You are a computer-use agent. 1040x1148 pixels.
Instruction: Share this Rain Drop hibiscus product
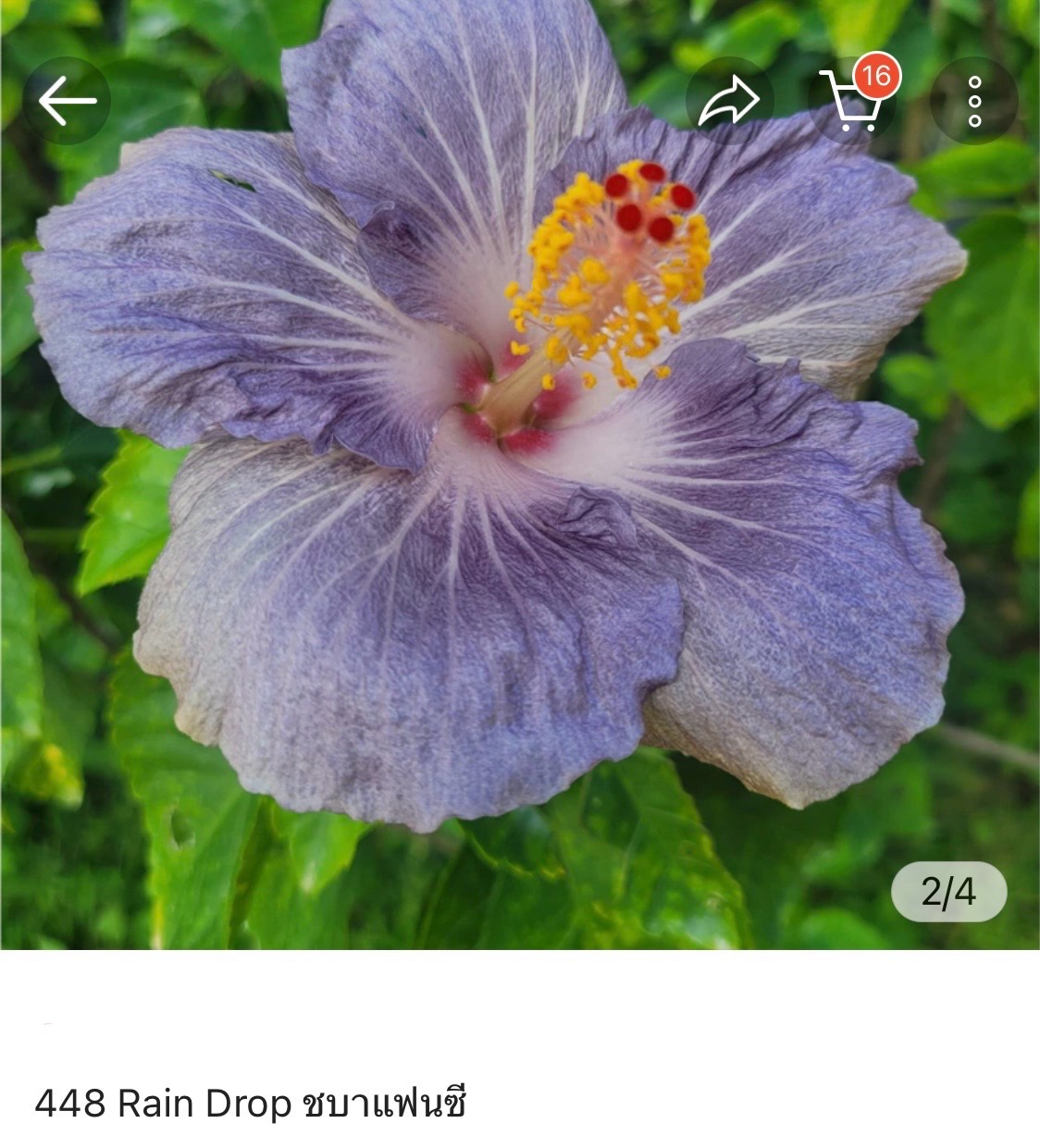(x=728, y=101)
